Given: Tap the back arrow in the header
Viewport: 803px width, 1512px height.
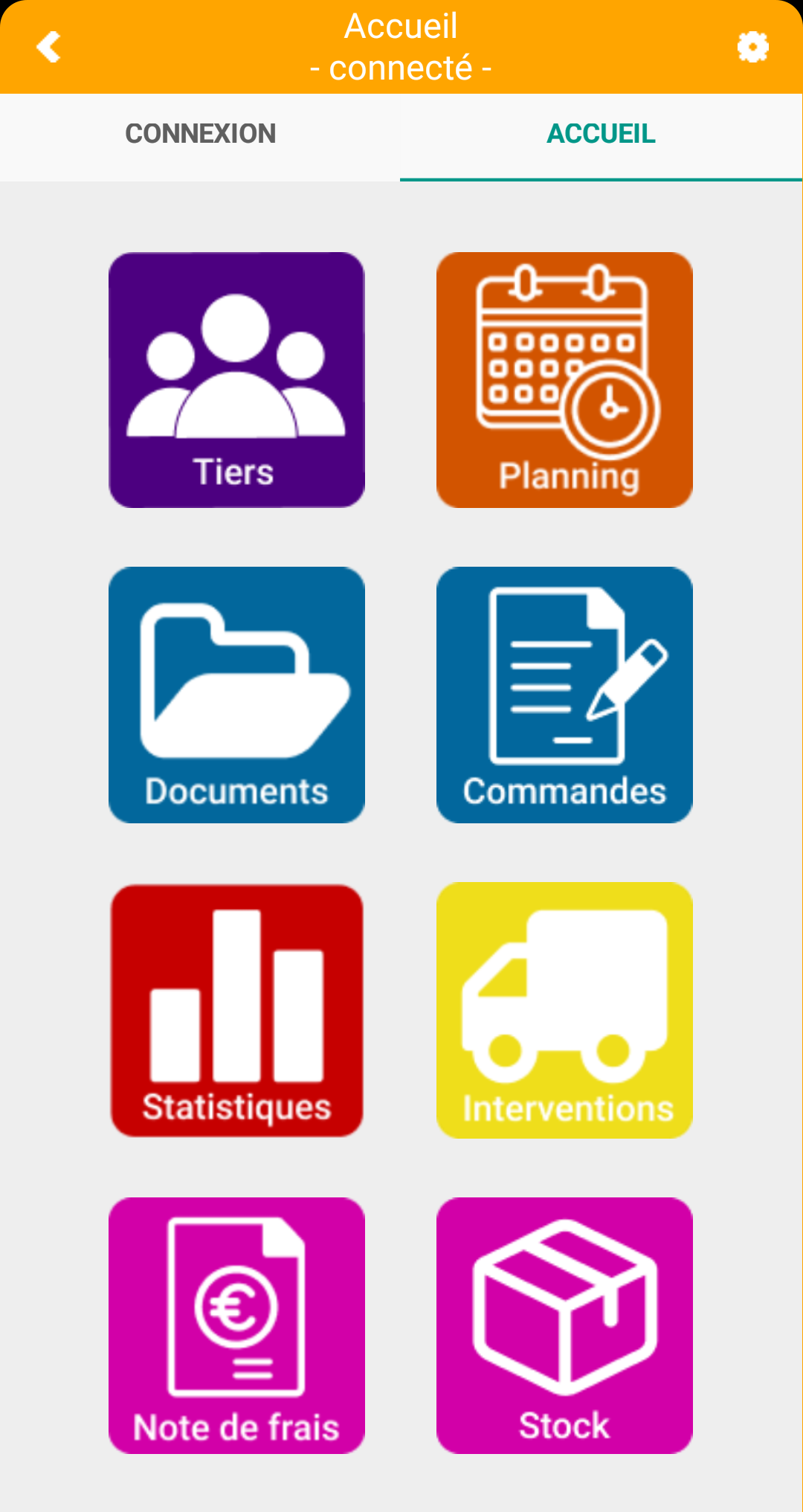Looking at the screenshot, I should click(48, 47).
